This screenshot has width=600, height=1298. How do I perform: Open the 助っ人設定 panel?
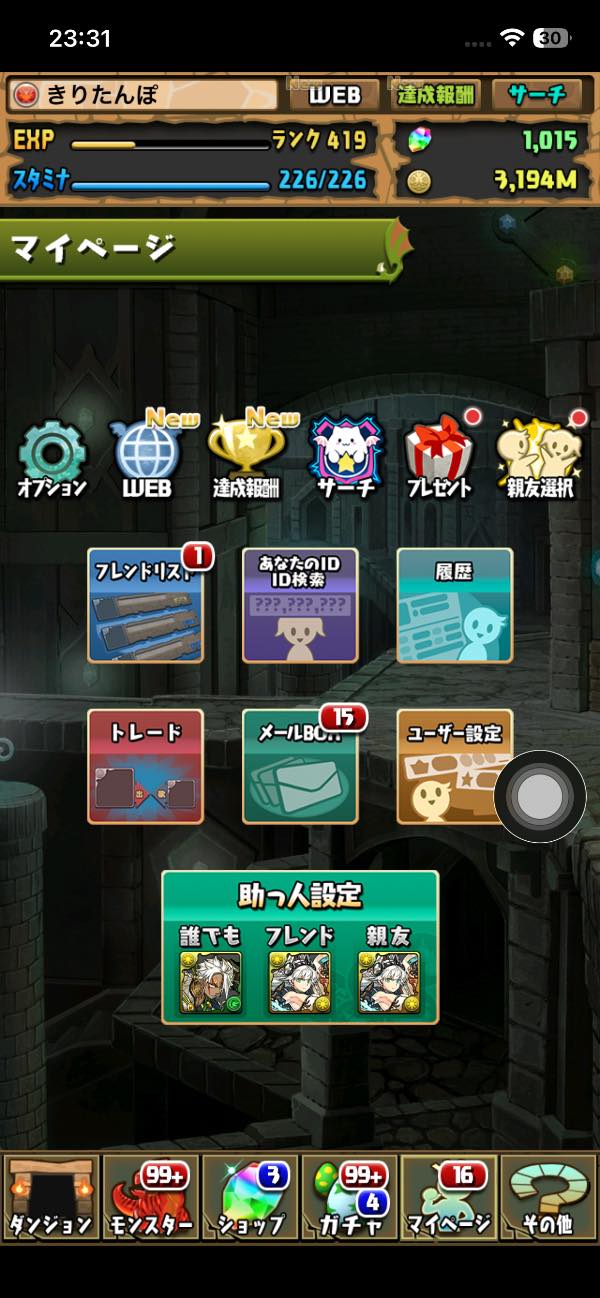click(300, 947)
